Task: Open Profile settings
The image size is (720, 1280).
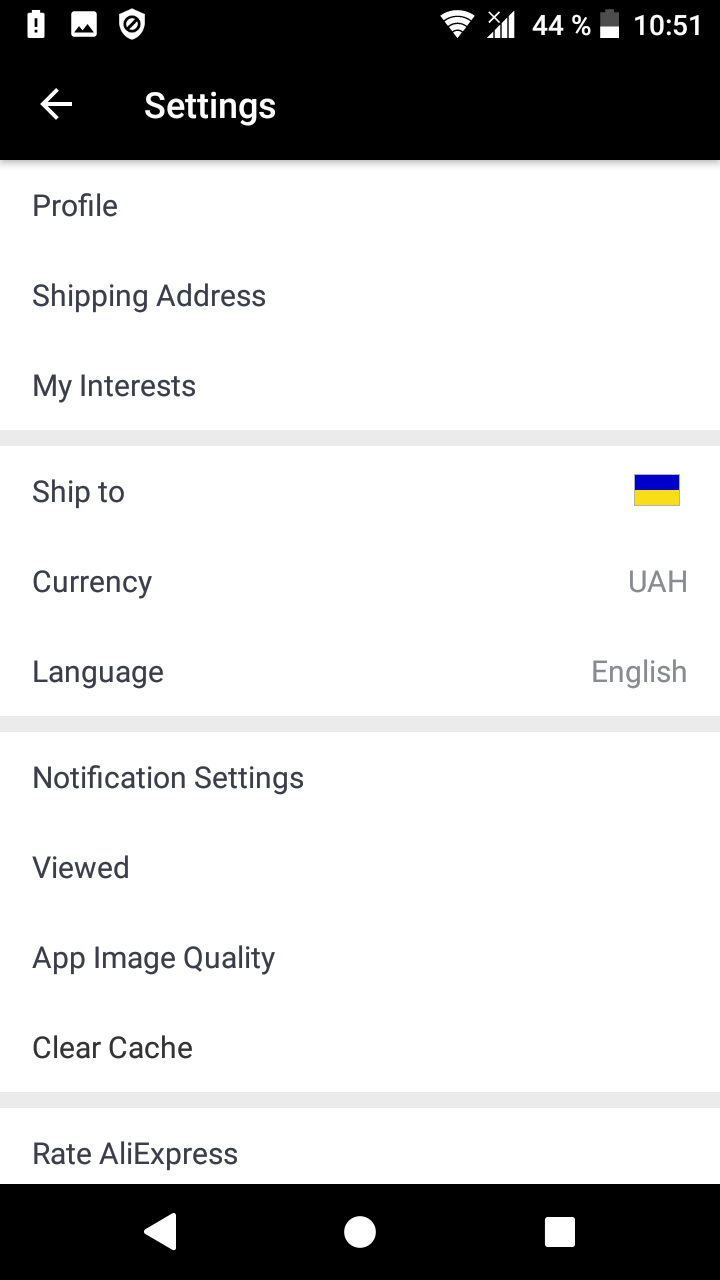Action: (360, 206)
